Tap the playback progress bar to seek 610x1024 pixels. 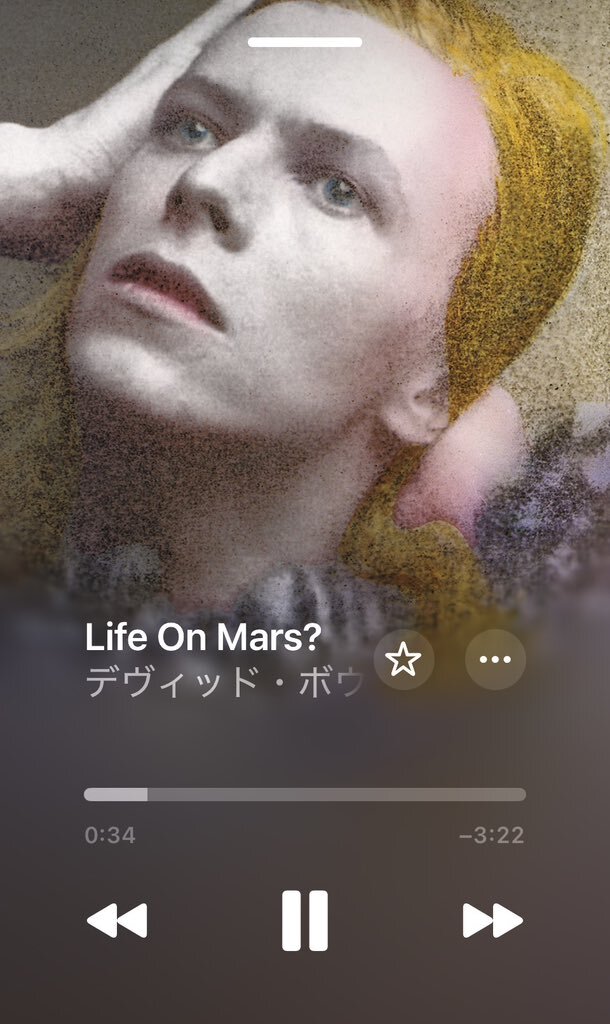(304, 794)
